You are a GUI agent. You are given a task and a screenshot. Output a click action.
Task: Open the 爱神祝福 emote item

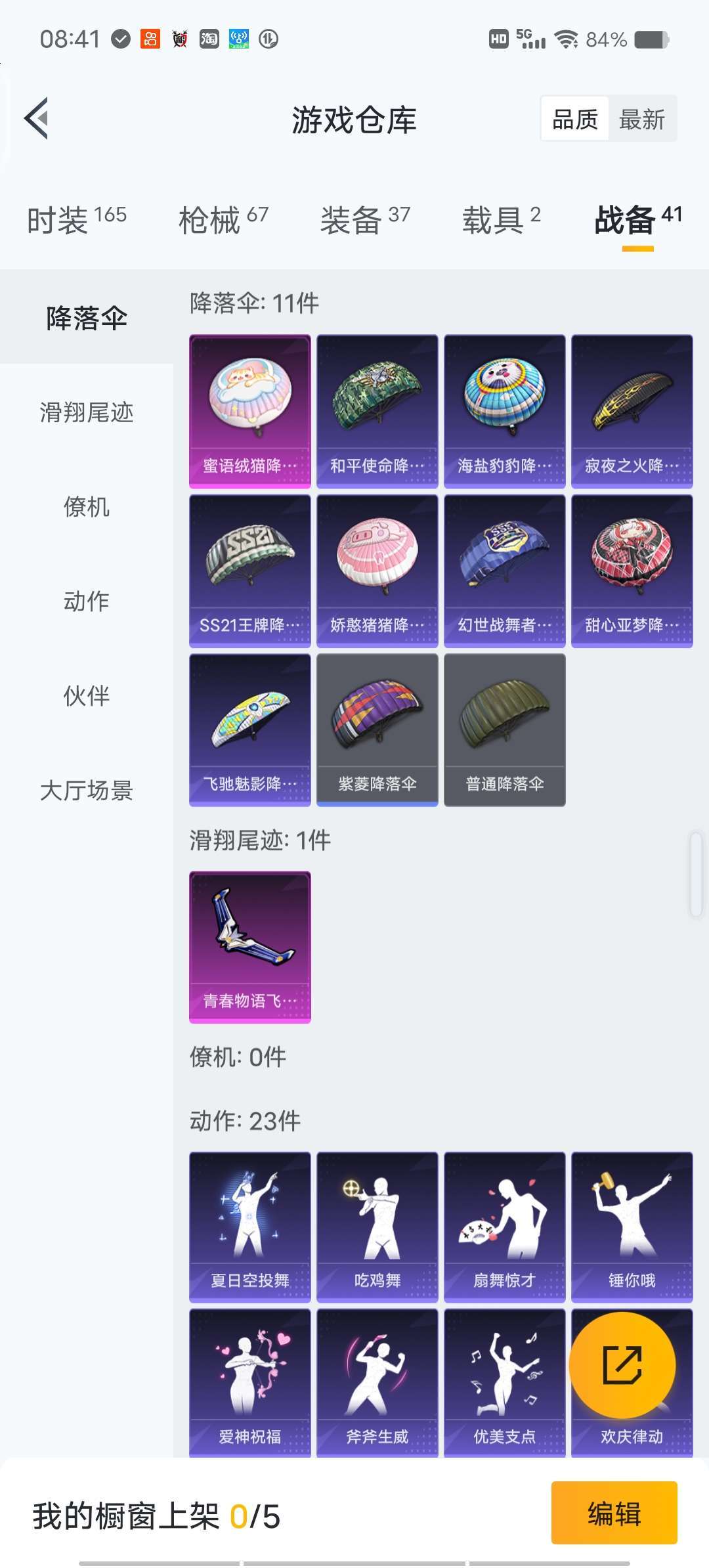point(250,1382)
